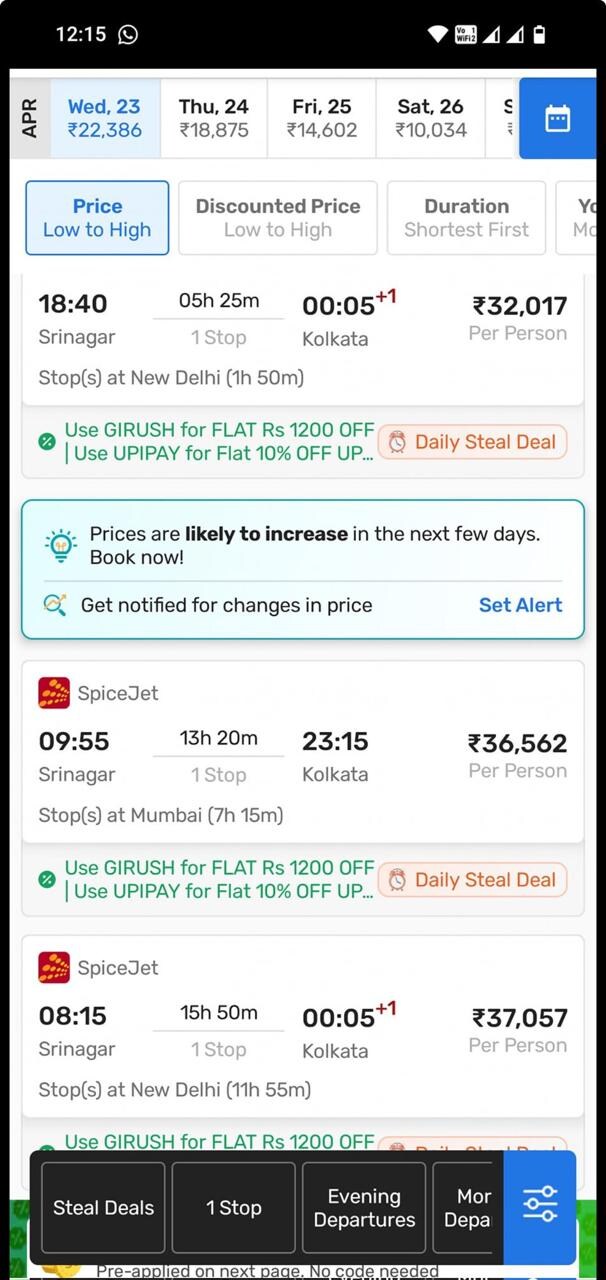Screen dimensions: 606x1280
Task: Tap Daily Steal Deal on ₹36,562 flight
Action: [474, 880]
